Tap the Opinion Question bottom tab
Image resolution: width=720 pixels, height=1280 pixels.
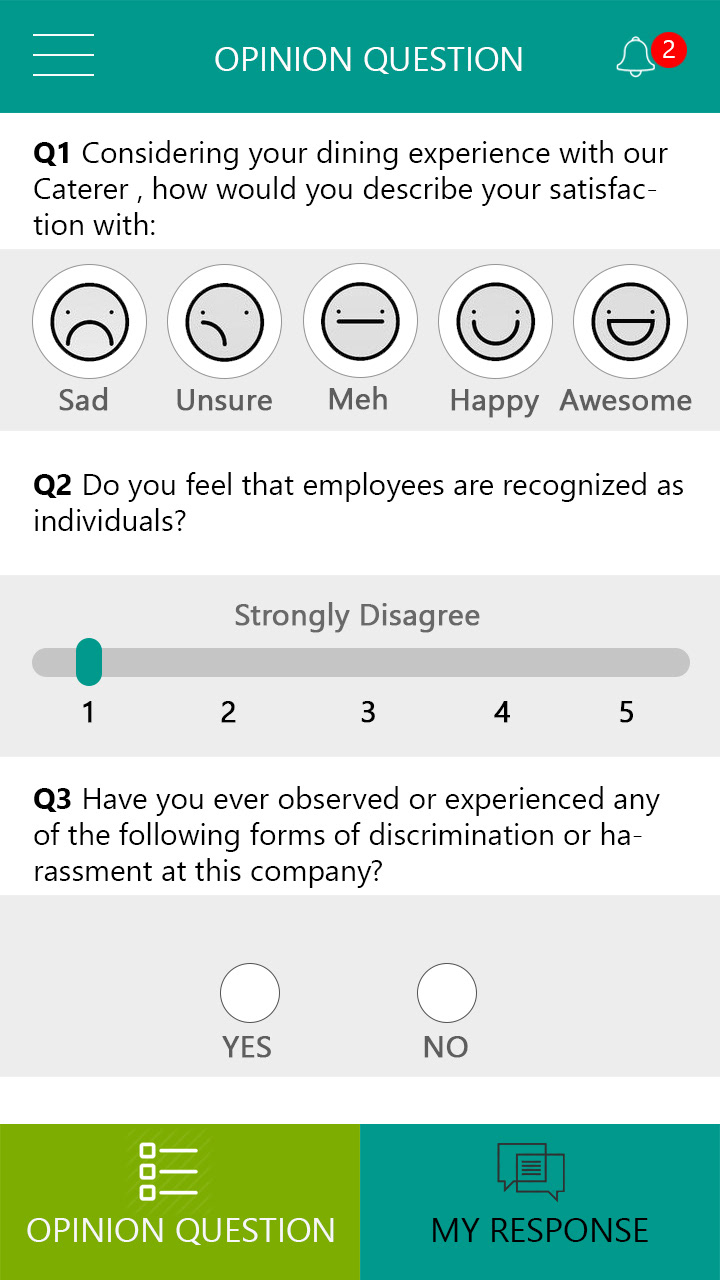(180, 1201)
